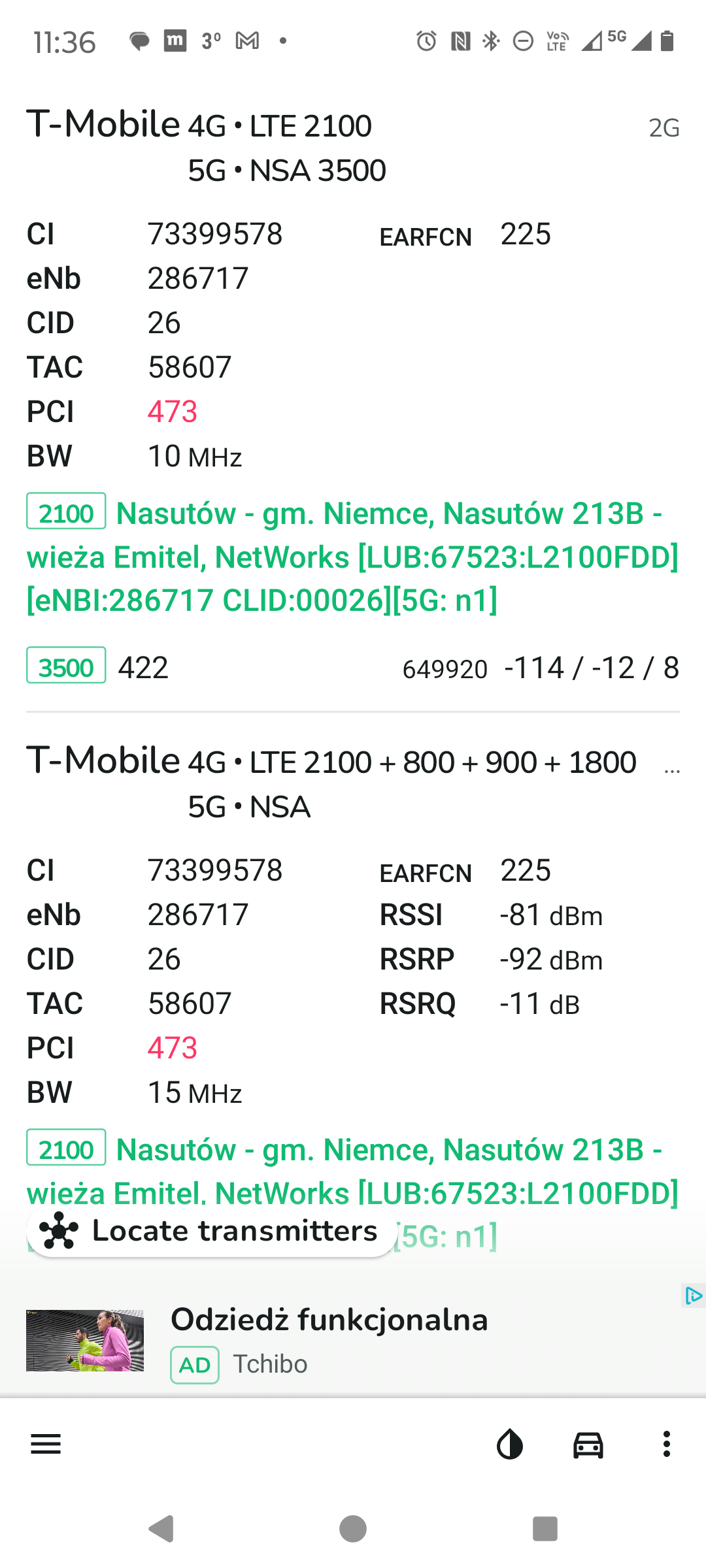Open the three-dot overflow menu
This screenshot has height=1568, width=706.
[666, 1444]
